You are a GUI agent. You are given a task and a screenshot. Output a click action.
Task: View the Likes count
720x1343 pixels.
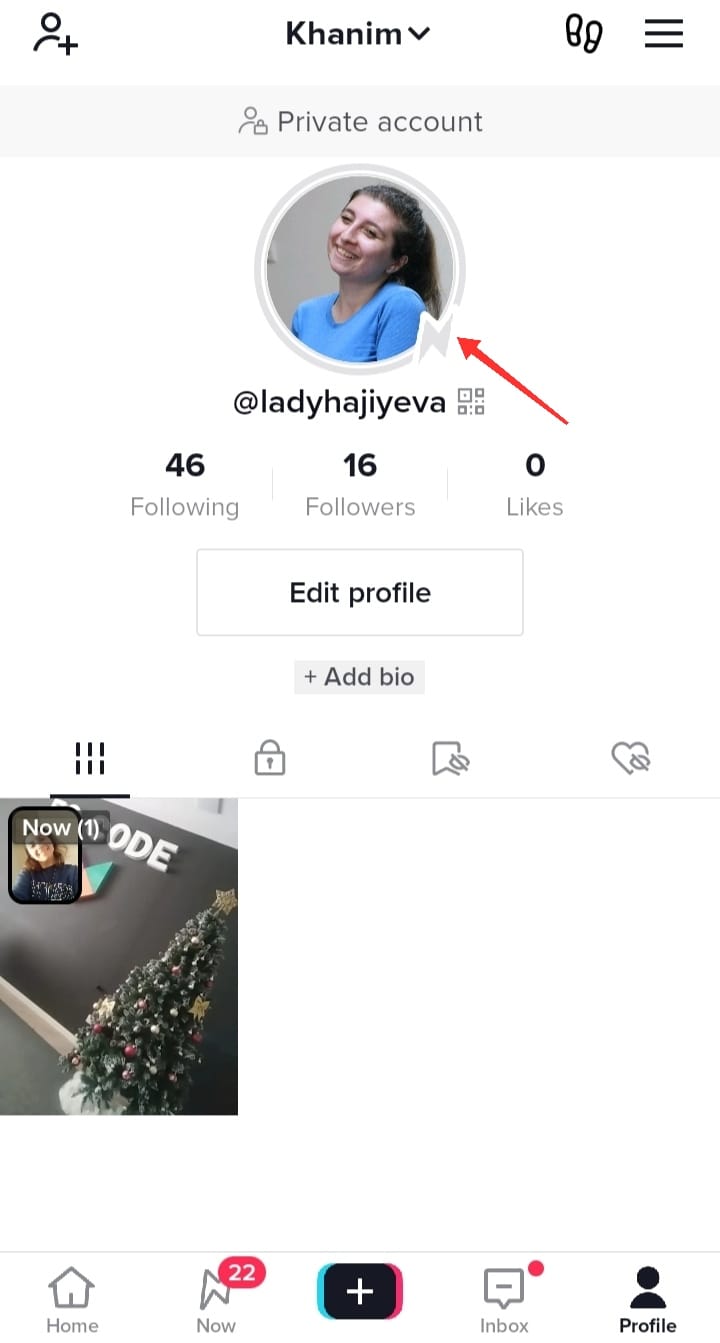click(x=535, y=484)
